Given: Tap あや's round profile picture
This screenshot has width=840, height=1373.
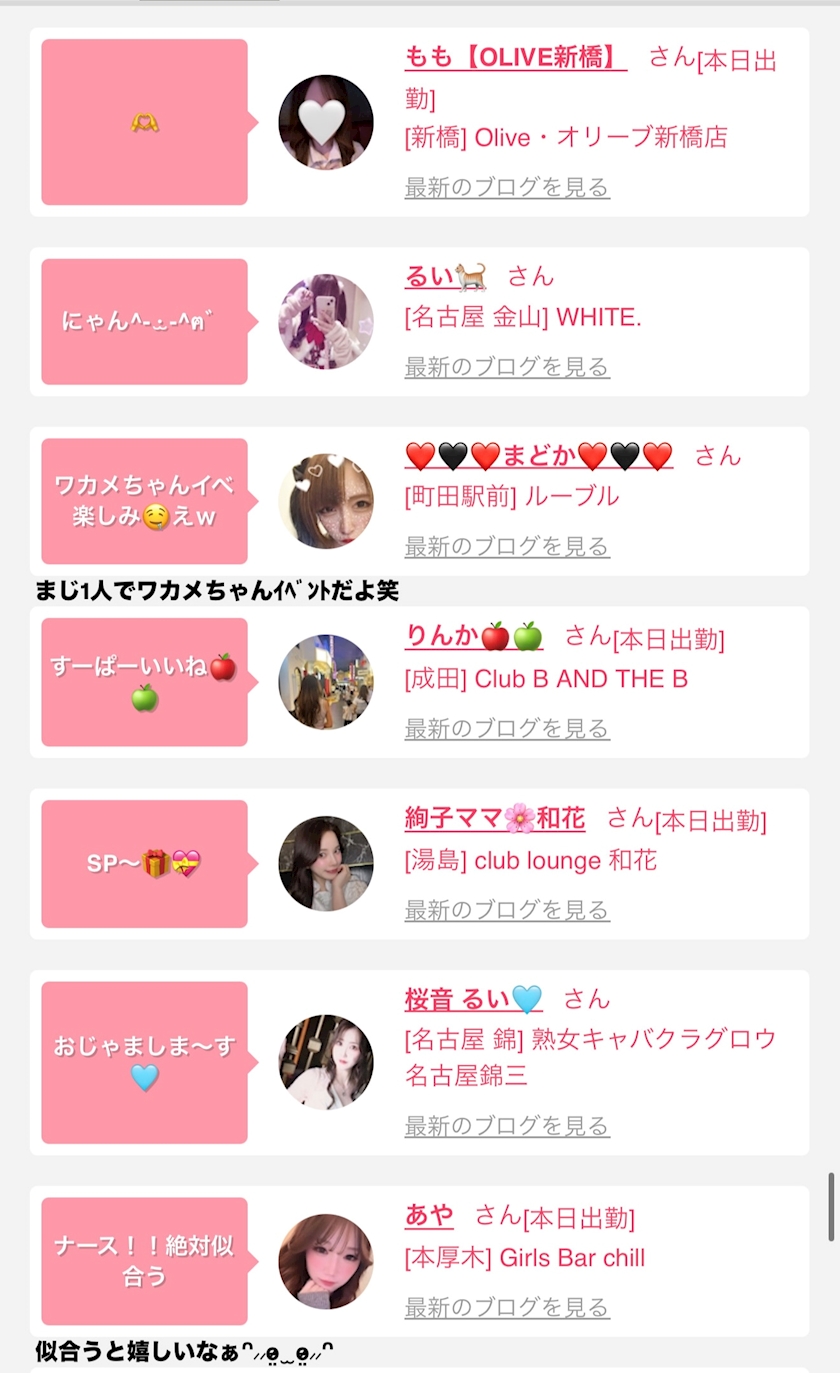Looking at the screenshot, I should point(326,1261).
